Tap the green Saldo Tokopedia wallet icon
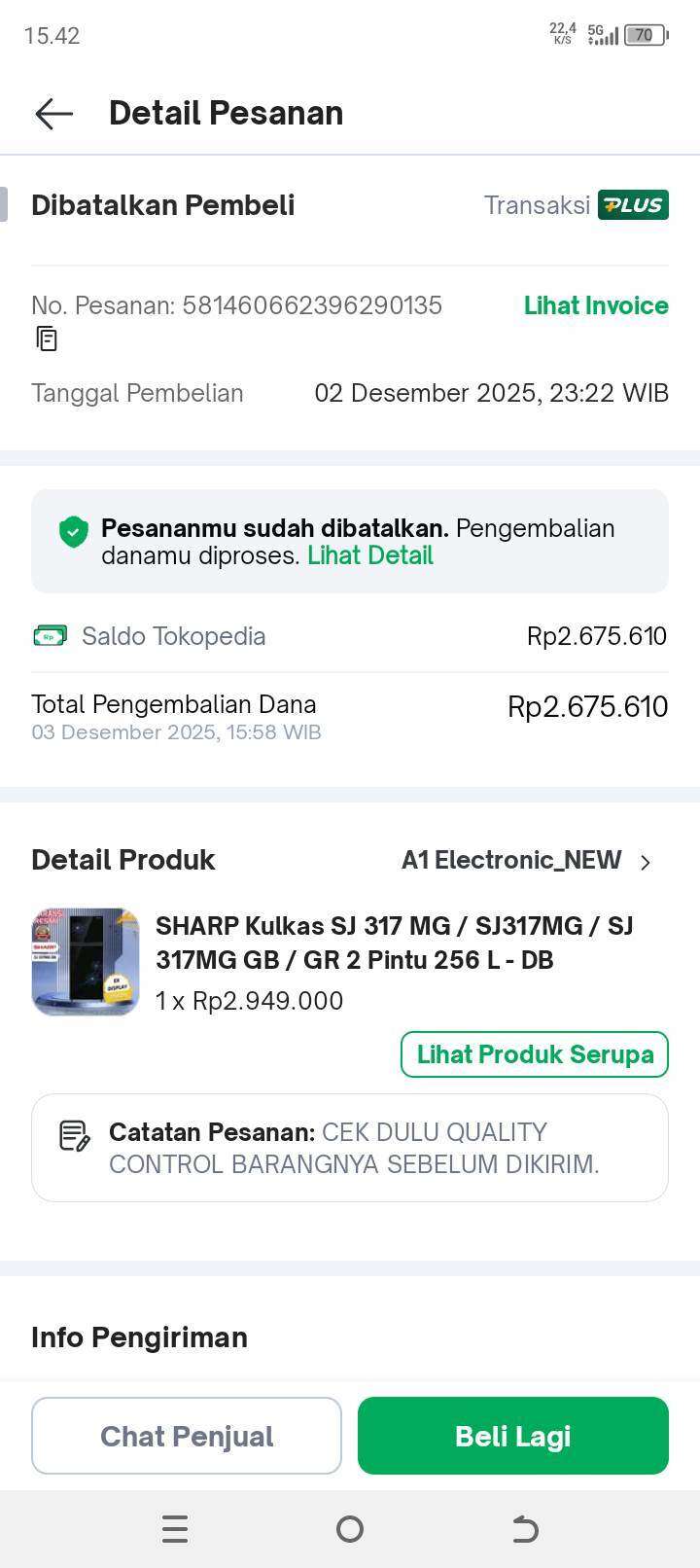The image size is (700, 1568). point(50,635)
